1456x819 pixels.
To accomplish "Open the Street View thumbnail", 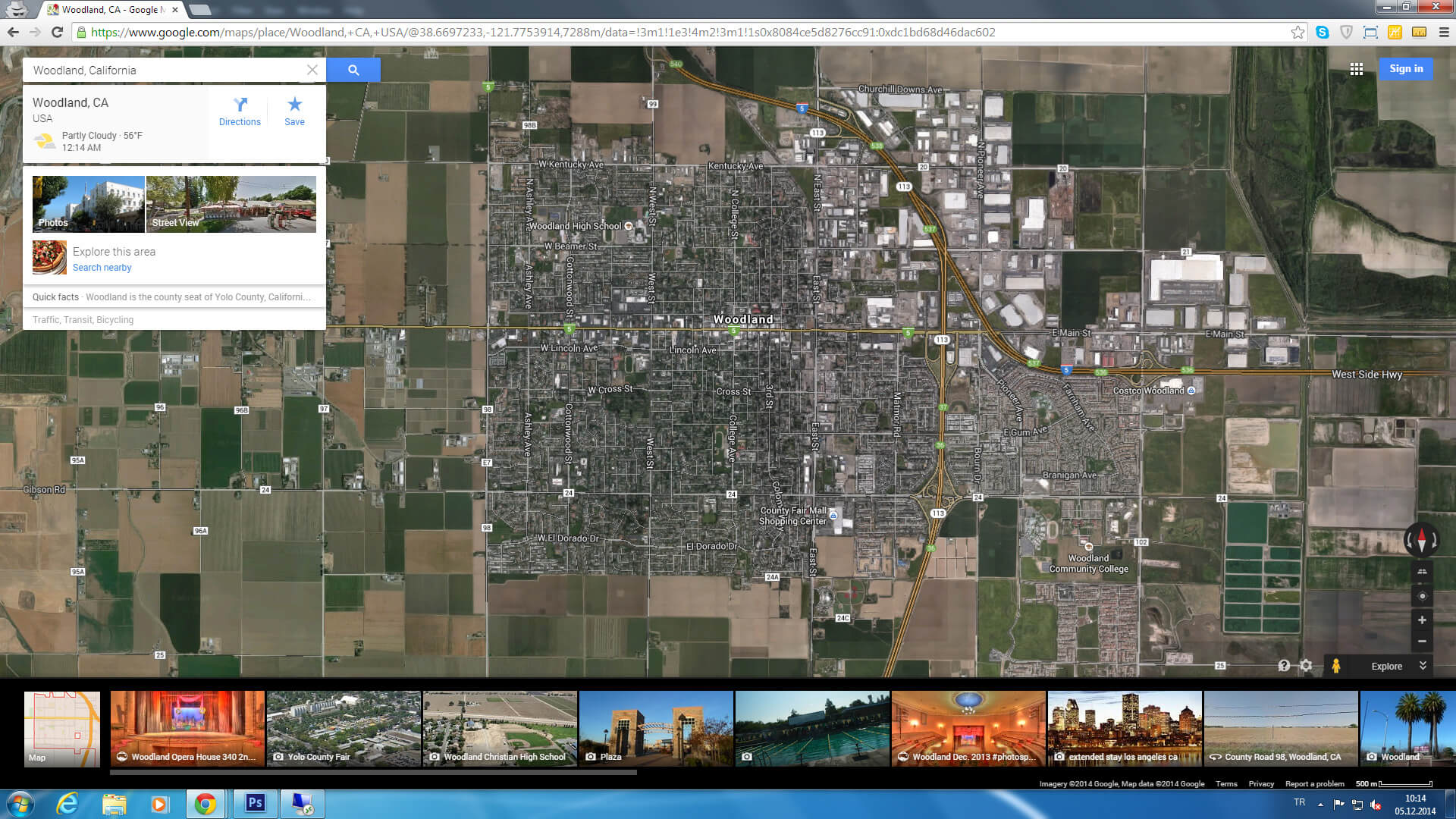I will click(x=231, y=204).
